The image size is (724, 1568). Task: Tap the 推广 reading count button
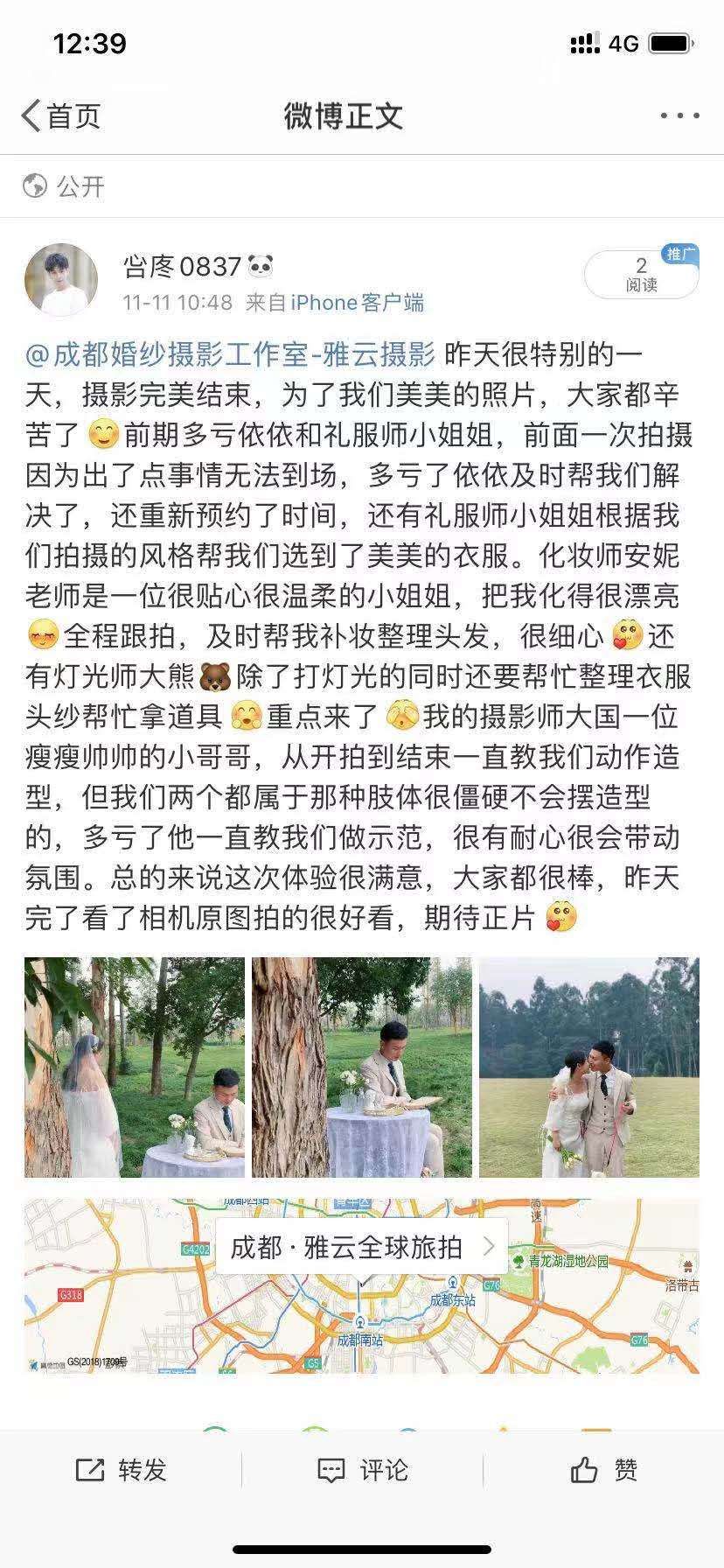pyautogui.click(x=642, y=274)
